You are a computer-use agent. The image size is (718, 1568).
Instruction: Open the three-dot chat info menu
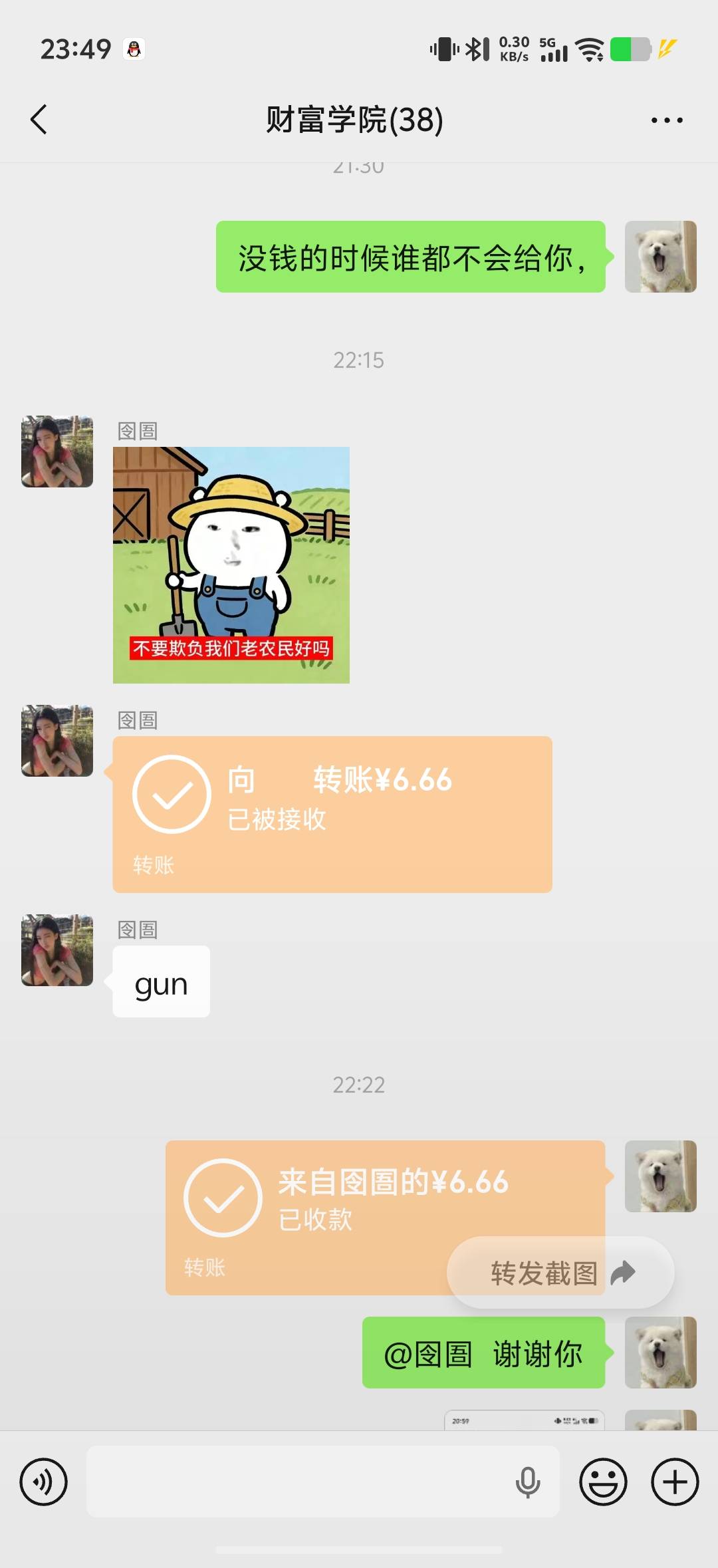pos(667,120)
